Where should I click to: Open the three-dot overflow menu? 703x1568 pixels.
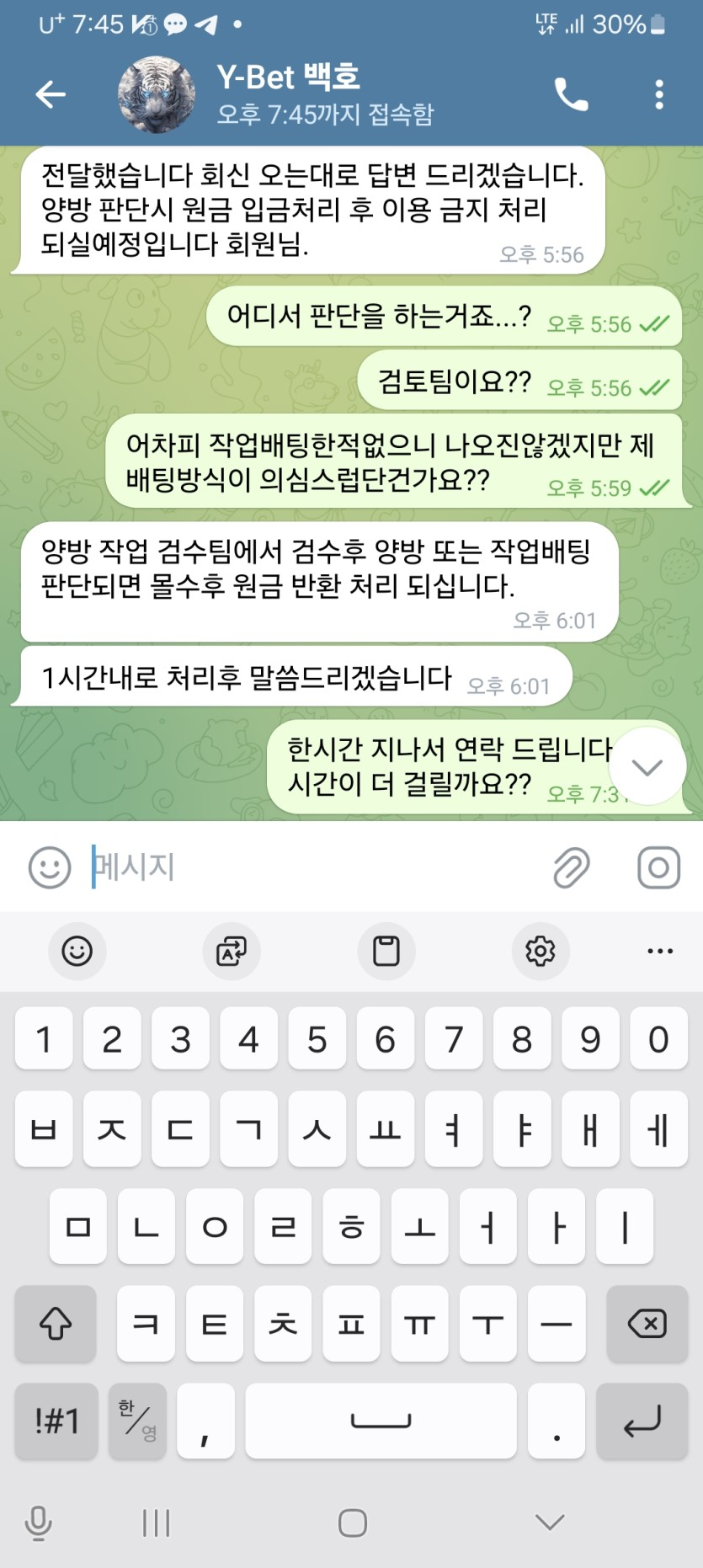pyautogui.click(x=659, y=94)
